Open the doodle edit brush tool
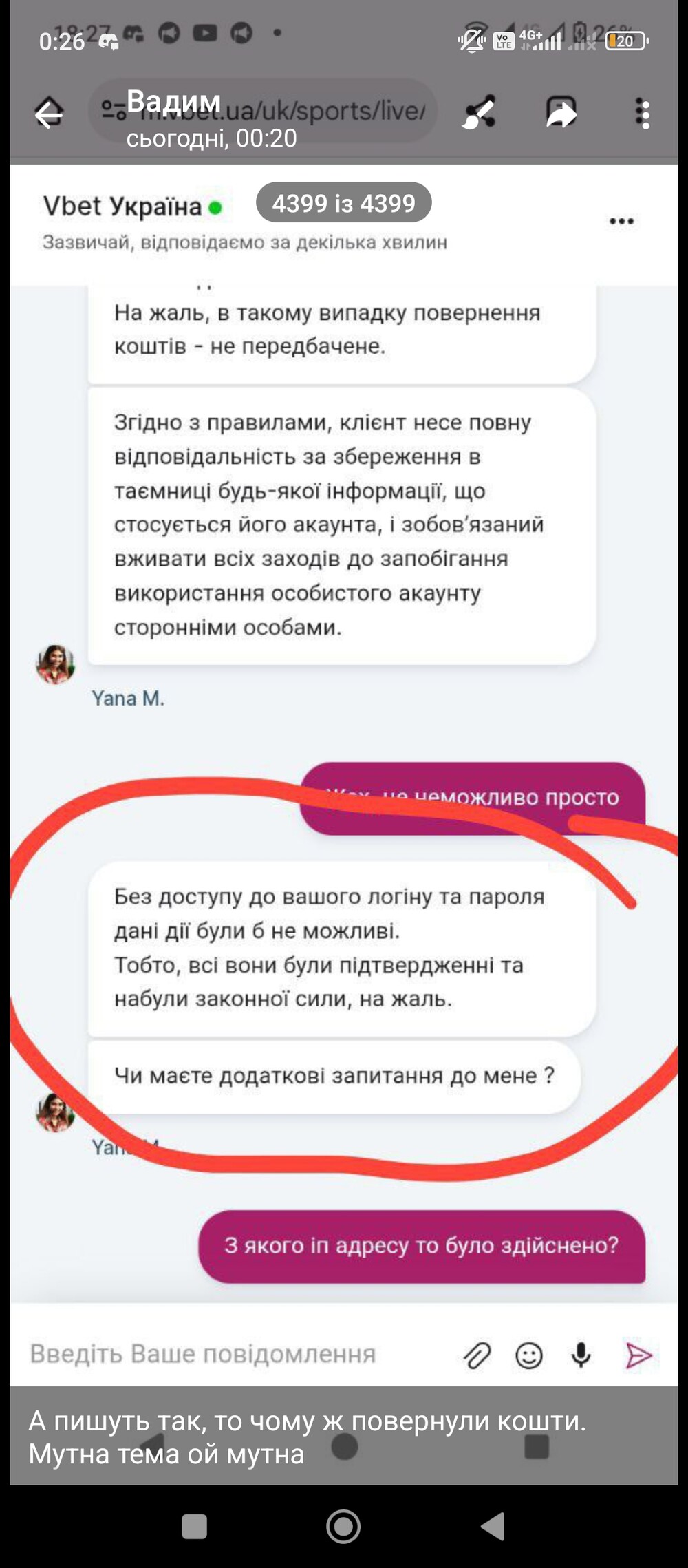 (479, 113)
